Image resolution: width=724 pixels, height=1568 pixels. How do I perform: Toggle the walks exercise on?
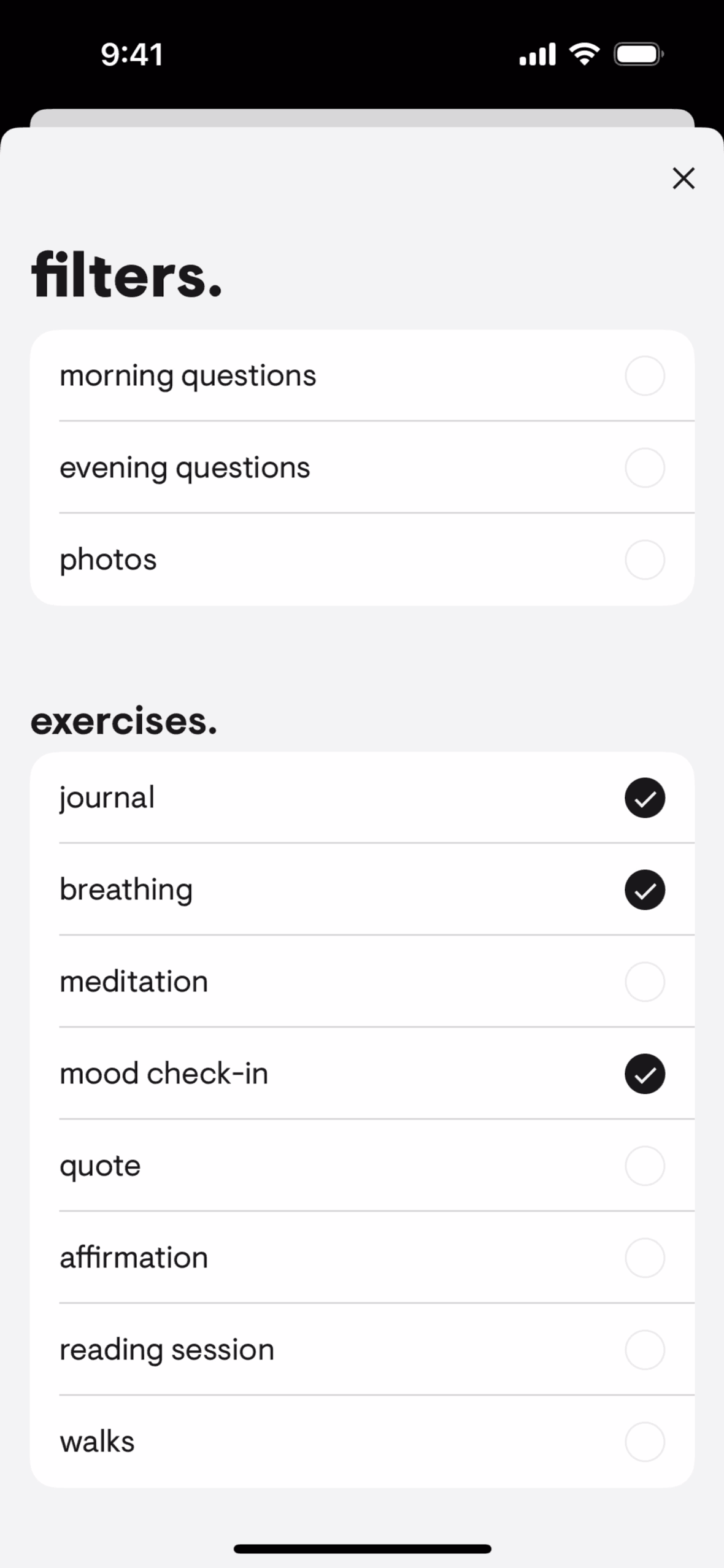[x=644, y=1442]
